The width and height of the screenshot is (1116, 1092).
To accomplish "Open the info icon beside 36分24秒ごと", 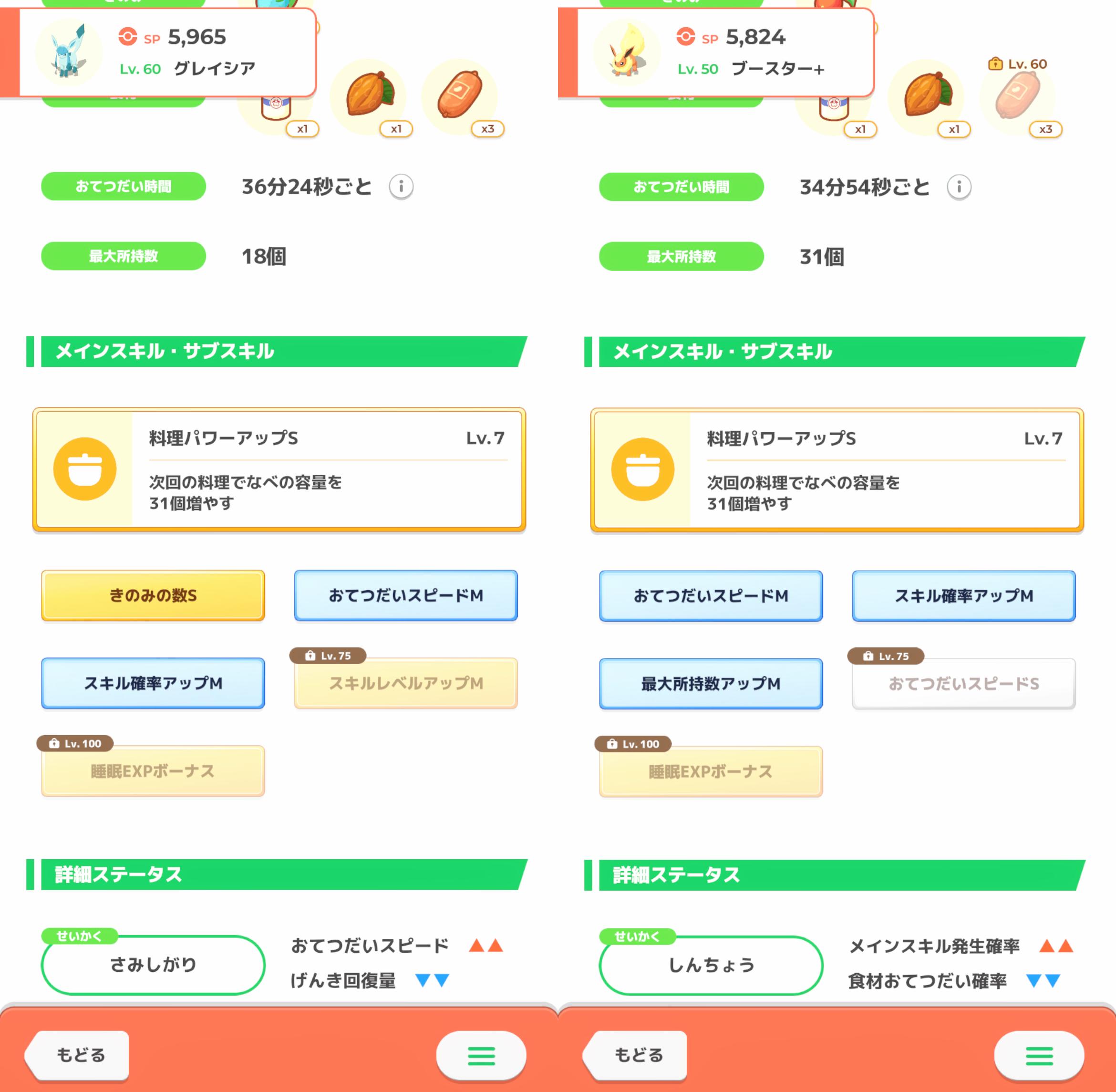I will click(401, 187).
